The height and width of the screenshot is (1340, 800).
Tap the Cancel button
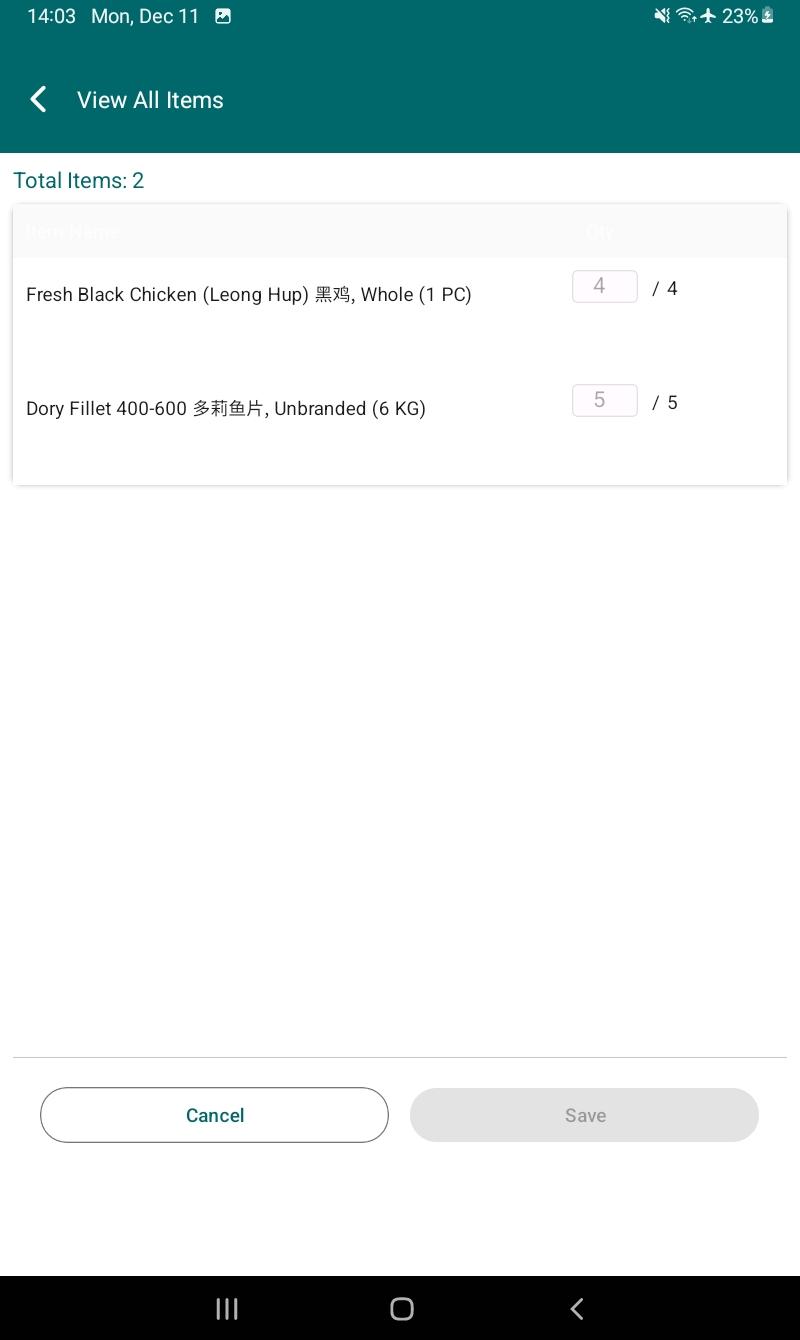(x=214, y=1115)
